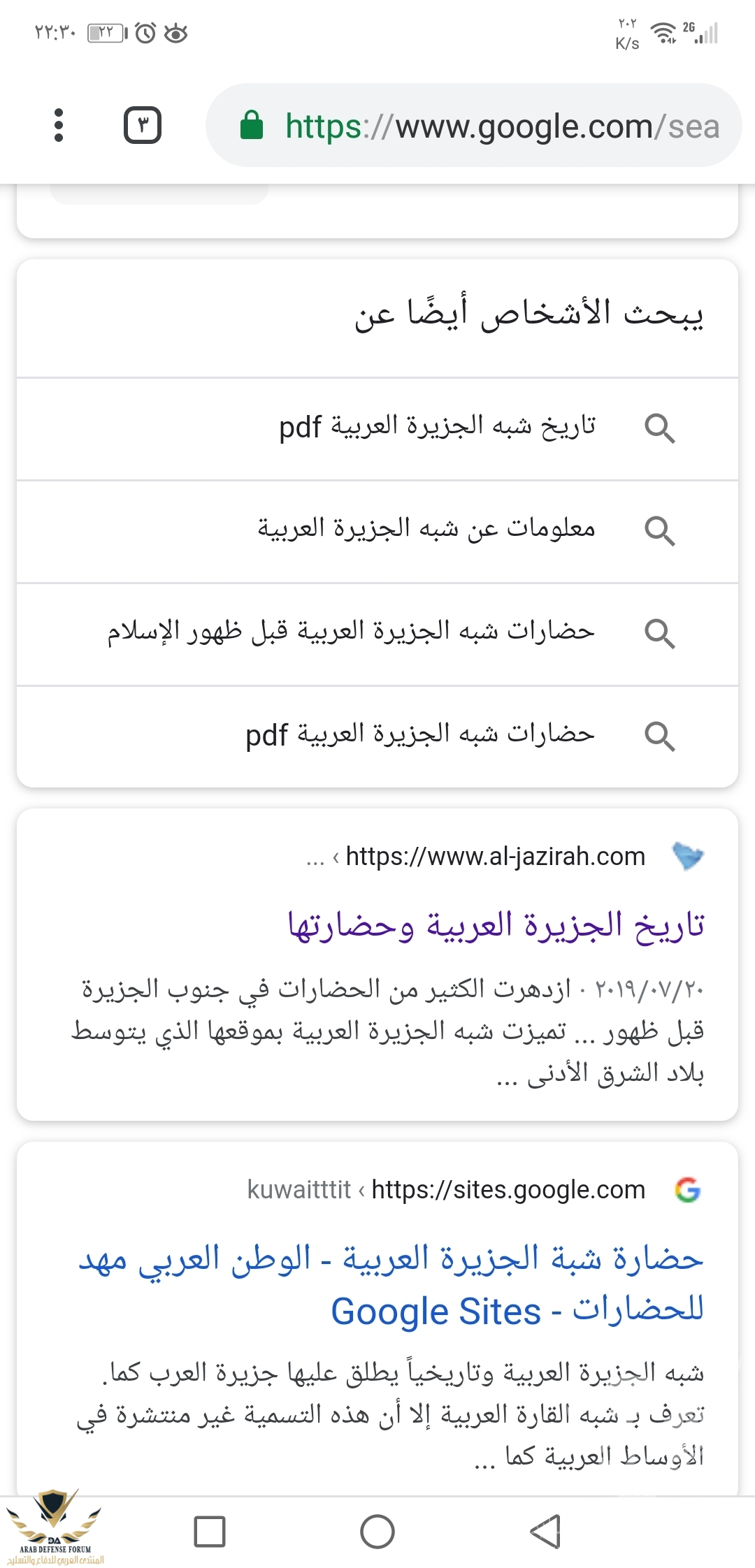
Task: Go to the home screen
Action: (377, 1532)
